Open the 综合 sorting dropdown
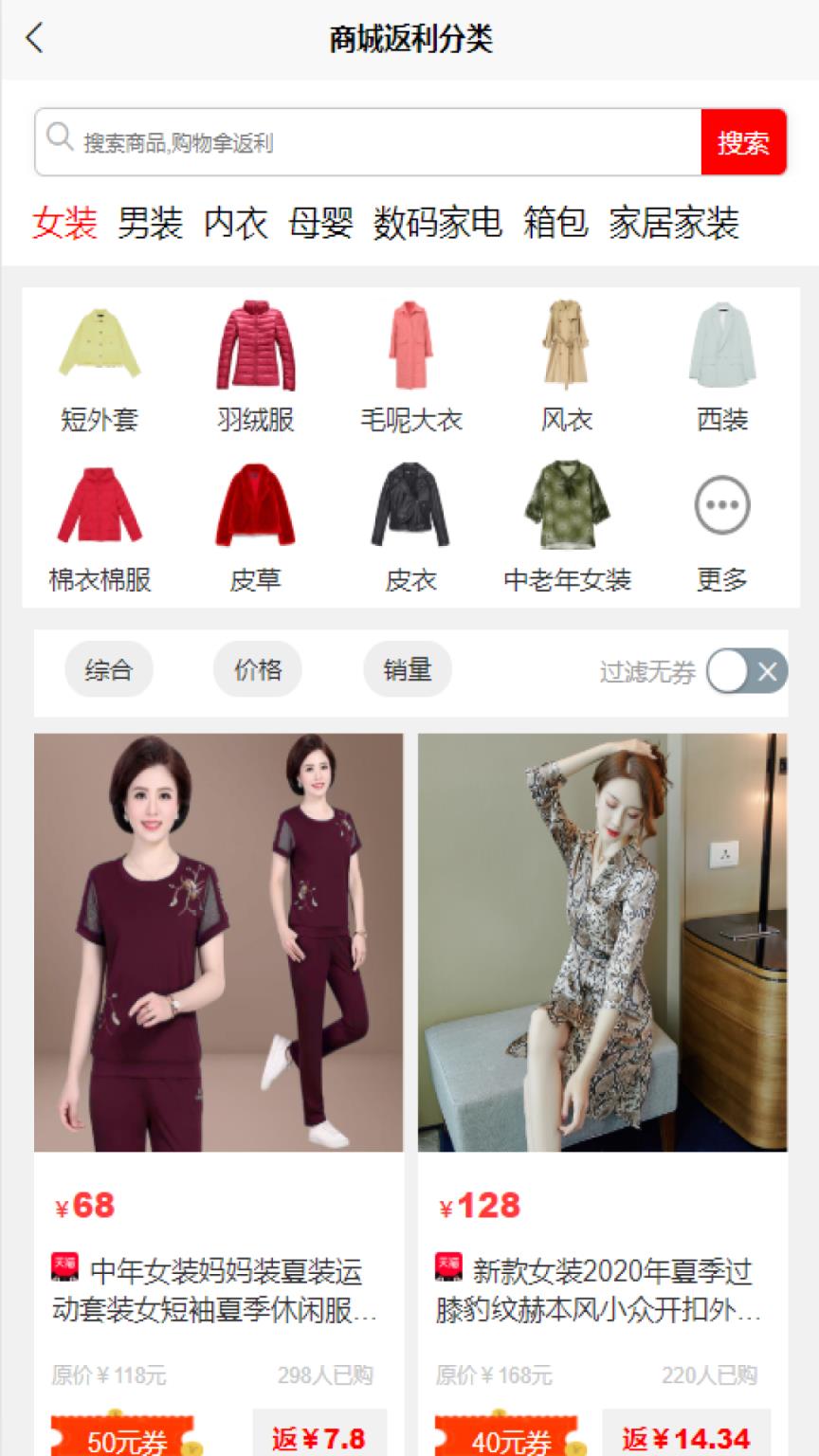 click(x=108, y=669)
